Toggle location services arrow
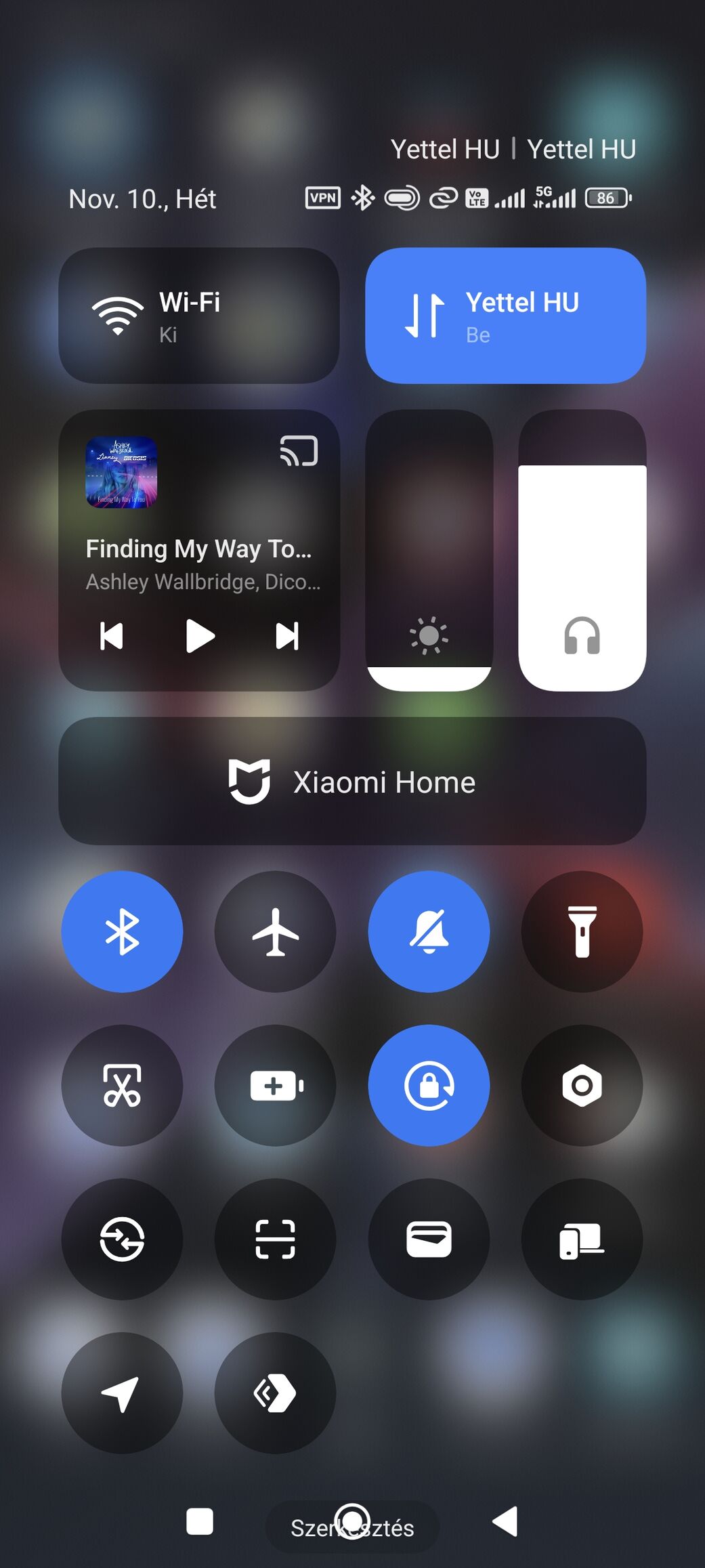 coord(122,1393)
